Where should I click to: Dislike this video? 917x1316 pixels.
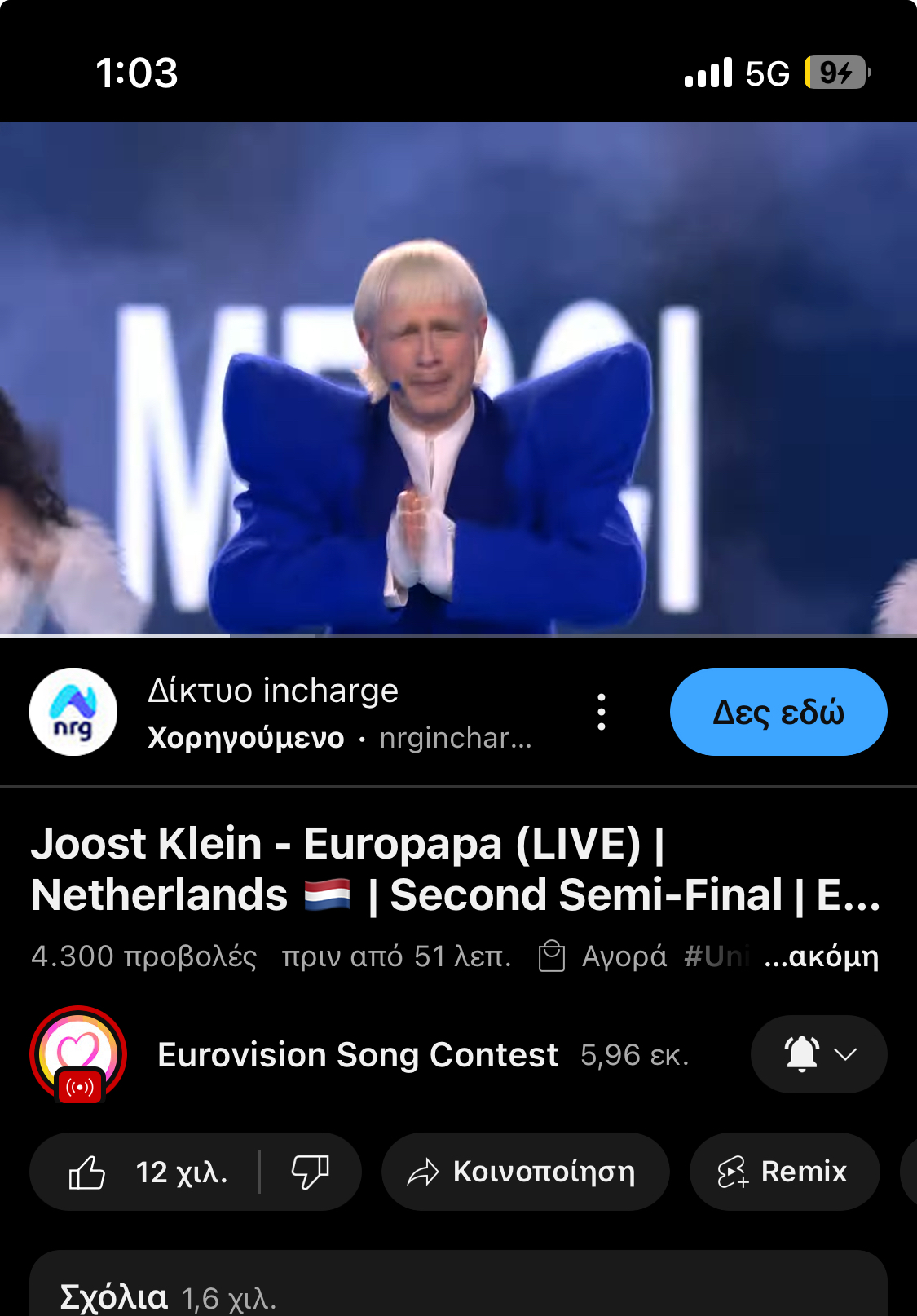311,1172
